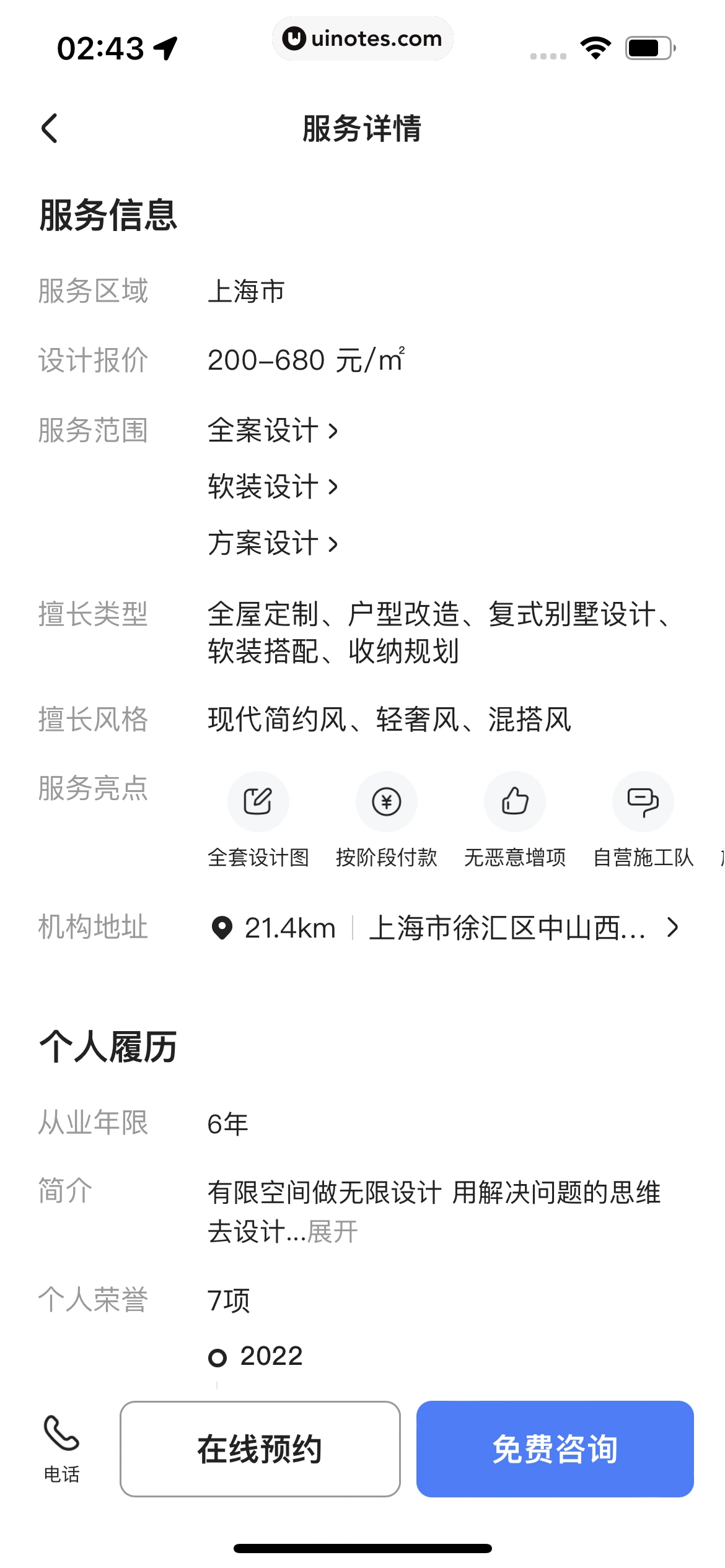Tap the 按阶段付款 payment stage icon
The image size is (725, 1568).
[x=386, y=801]
